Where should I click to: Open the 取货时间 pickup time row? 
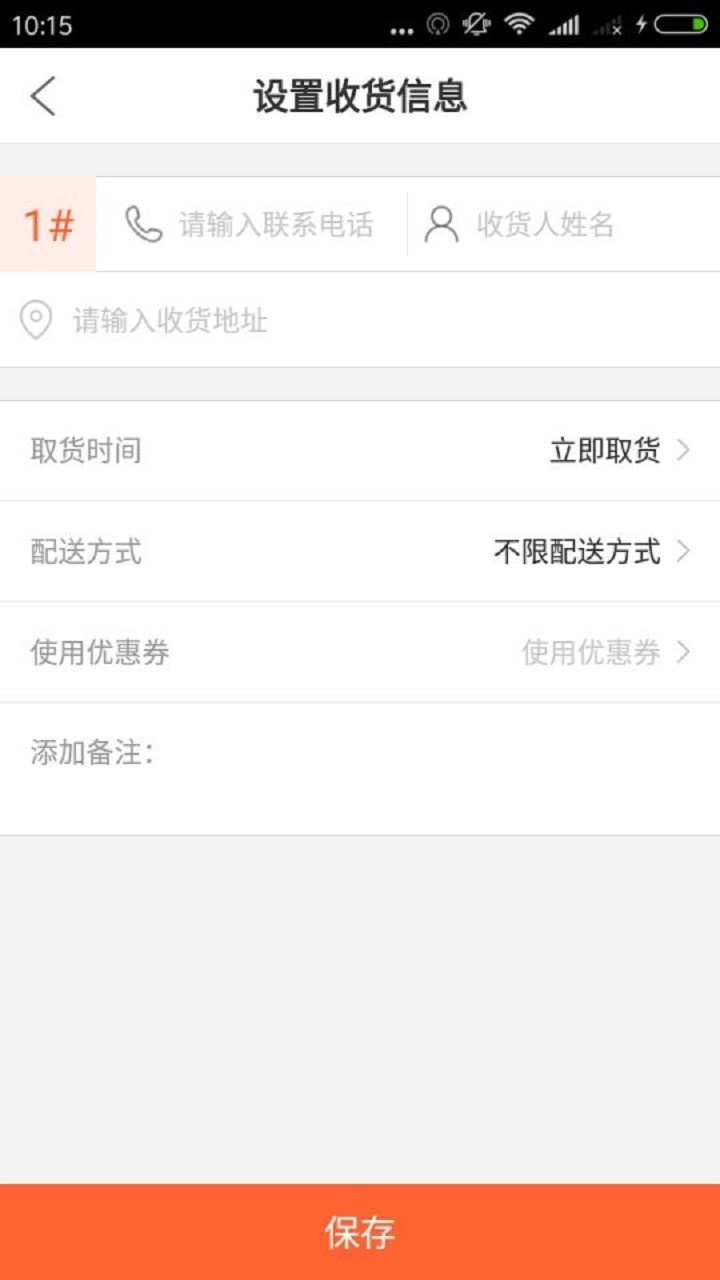click(x=360, y=451)
